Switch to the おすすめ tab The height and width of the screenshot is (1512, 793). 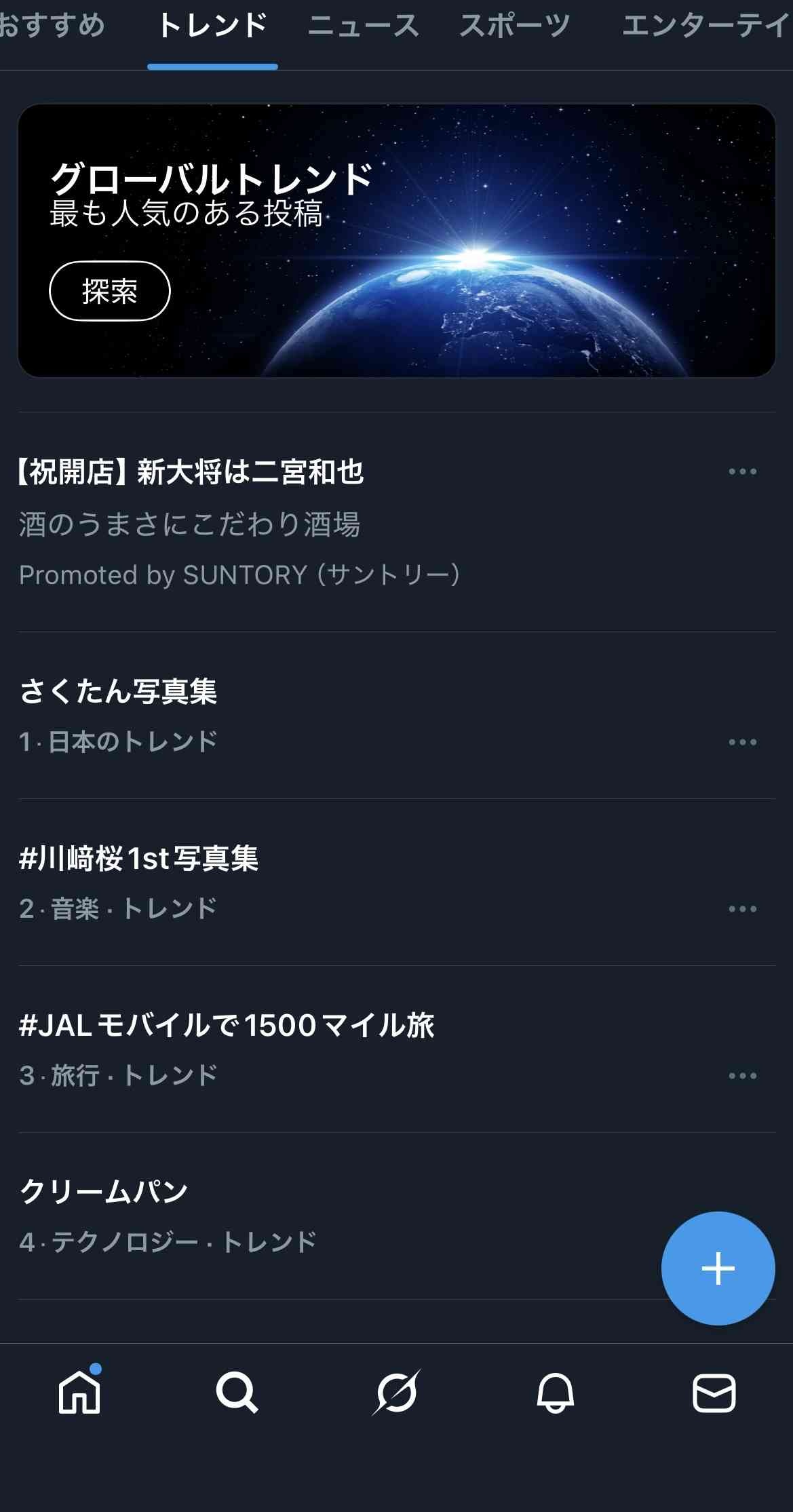[x=52, y=26]
